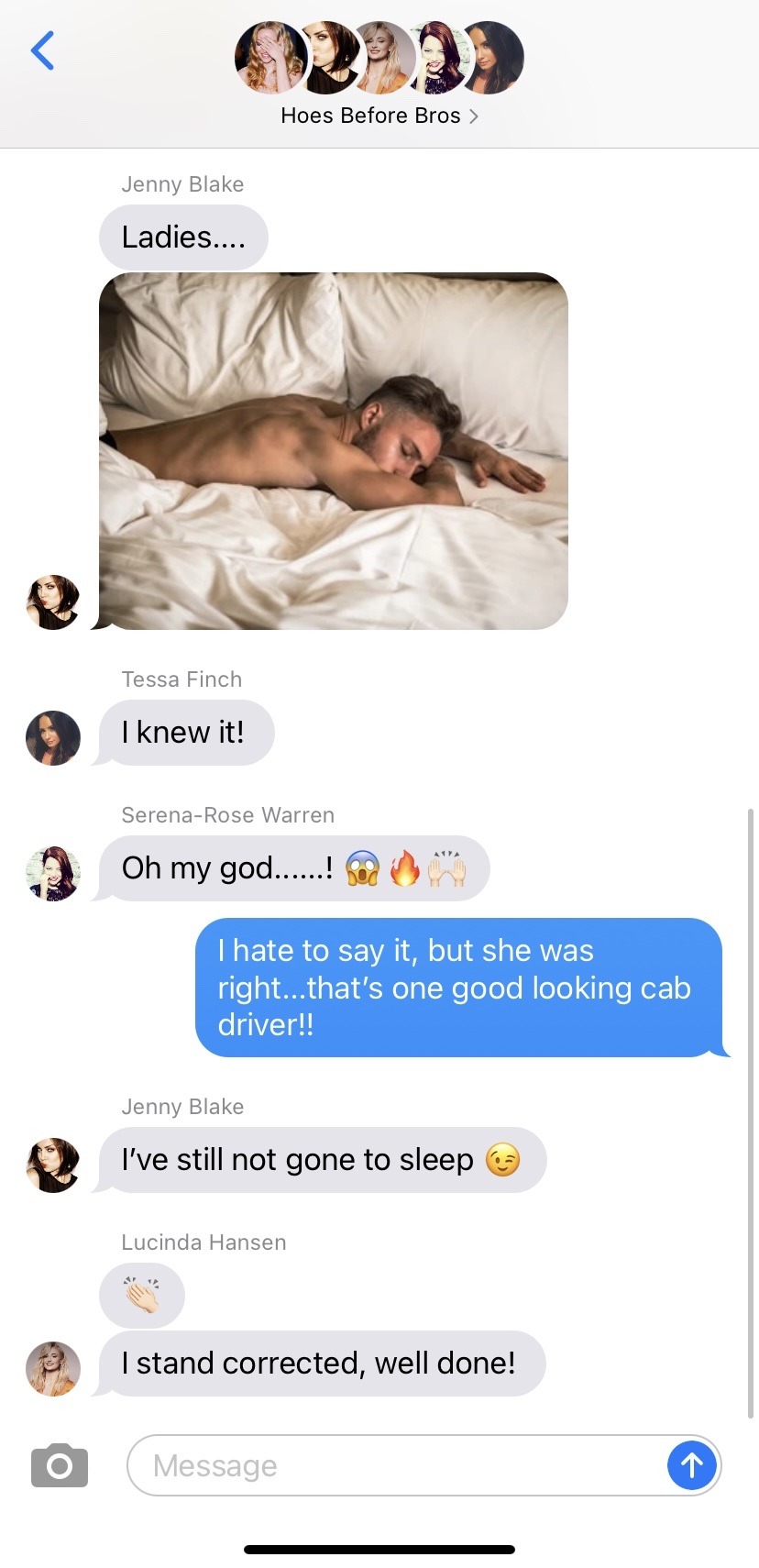The width and height of the screenshot is (759, 1568).
Task: Open the camera to attach a photo
Action: [x=60, y=1465]
